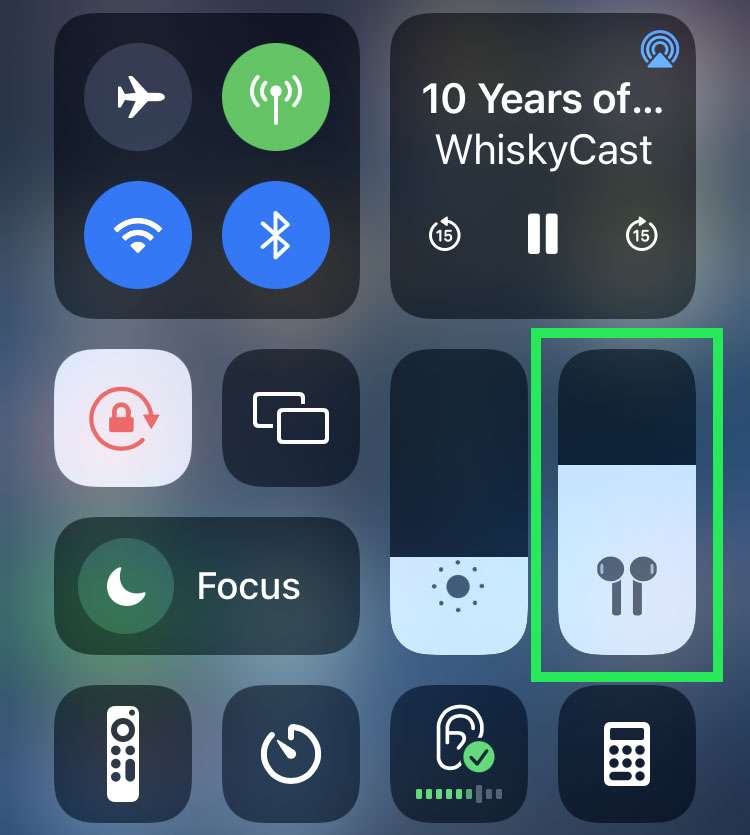
Task: Open the Hearing headphone level control
Action: (458, 753)
